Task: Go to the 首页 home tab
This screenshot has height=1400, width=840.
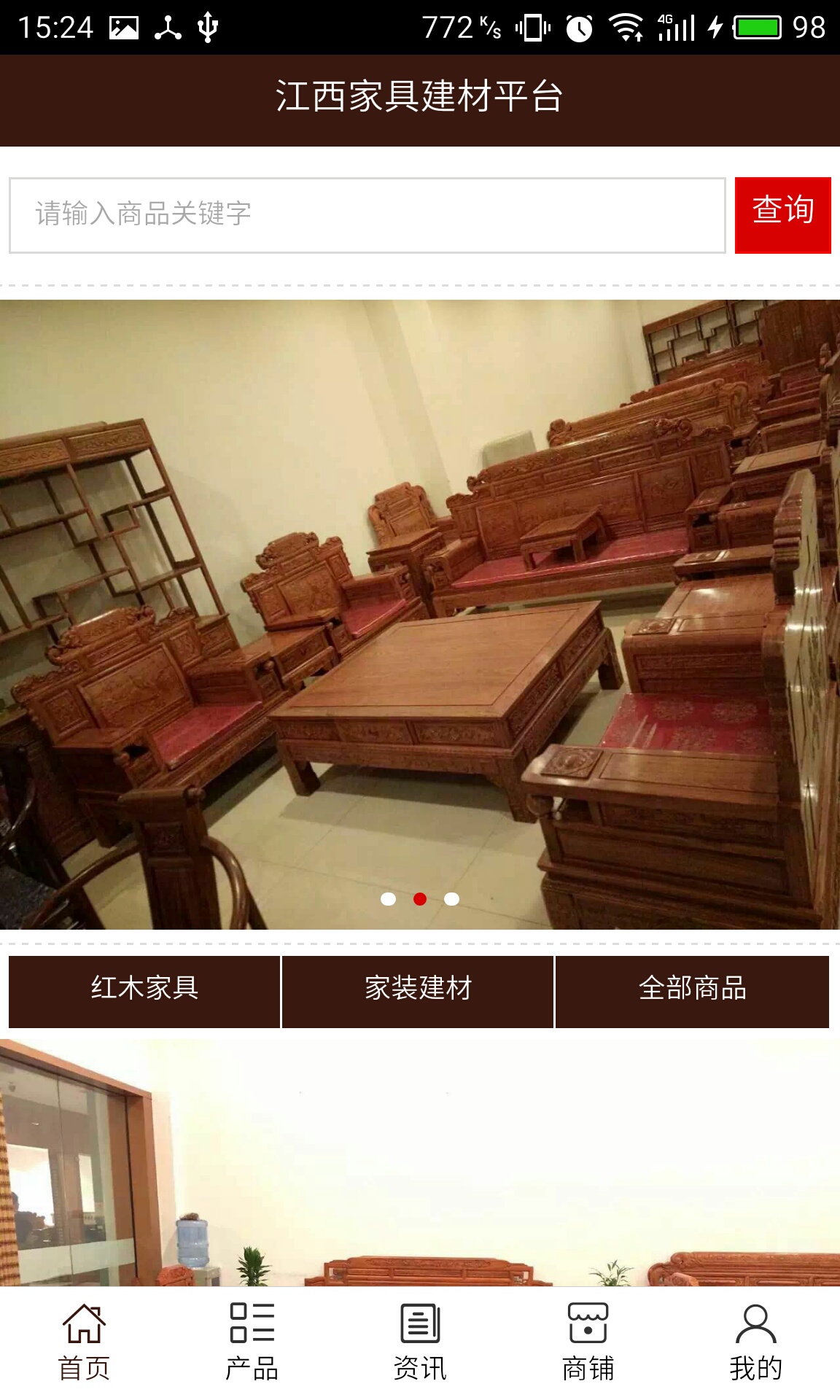Action: [x=84, y=1342]
